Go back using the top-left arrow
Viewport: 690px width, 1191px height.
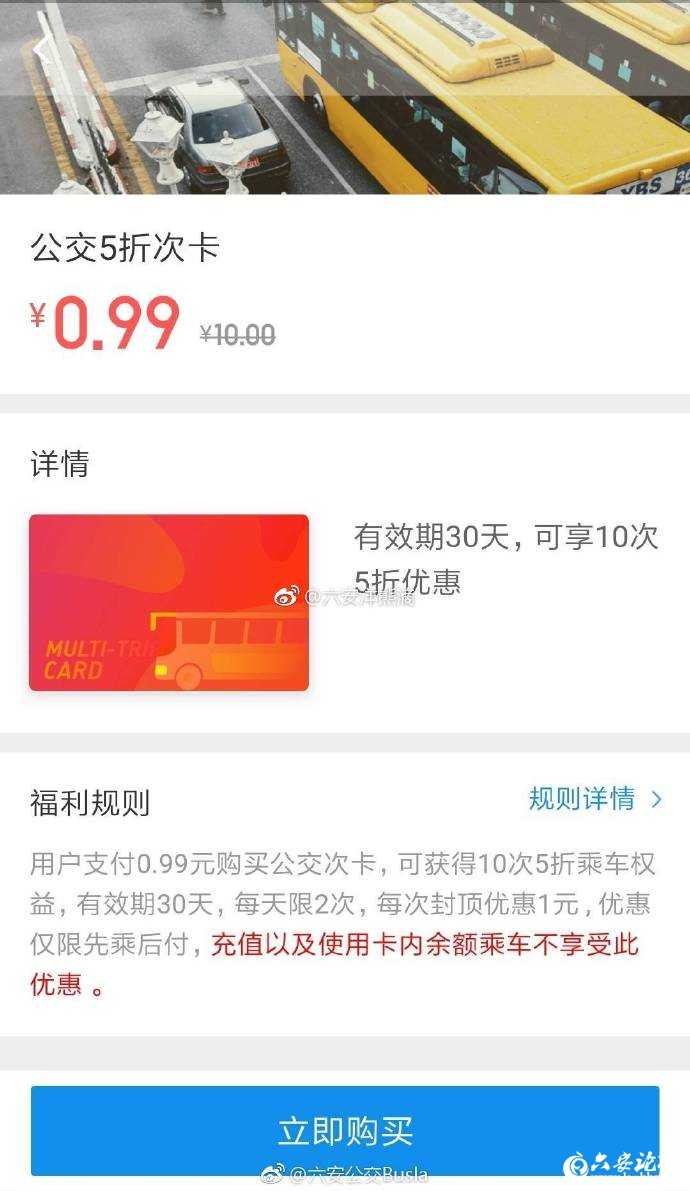pyautogui.click(x=40, y=50)
